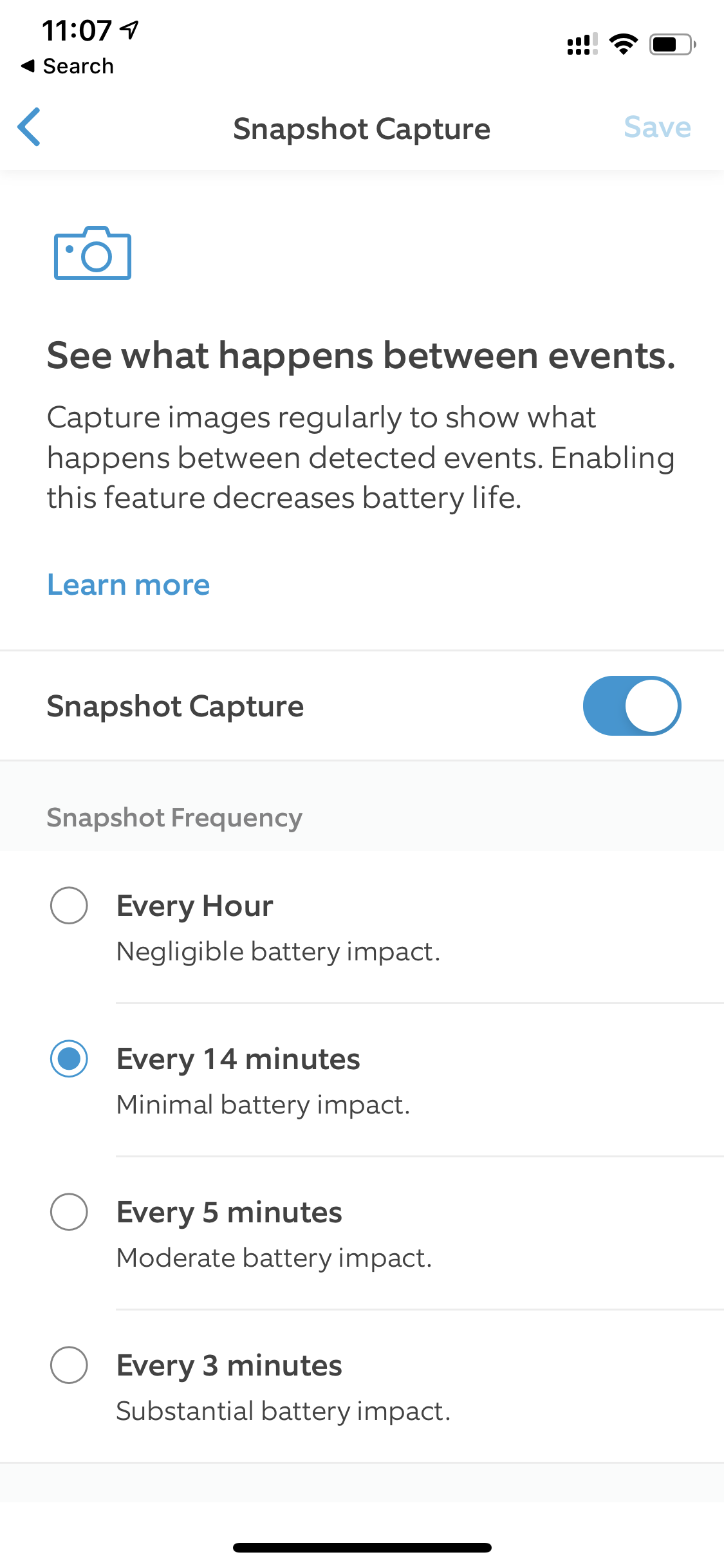Choose Every 3 minutes snapshot frequency

(69, 1365)
